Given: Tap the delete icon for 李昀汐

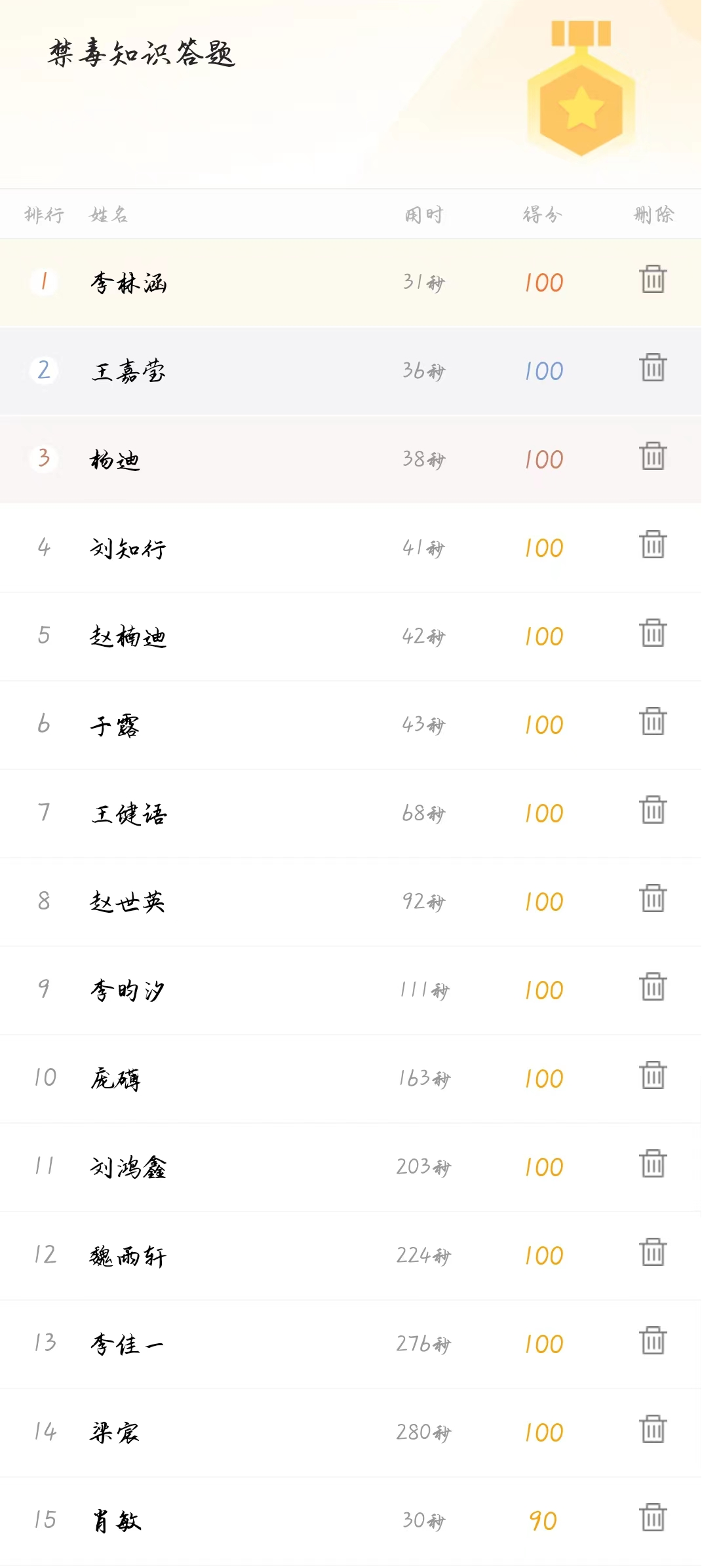Looking at the screenshot, I should coord(653,987).
